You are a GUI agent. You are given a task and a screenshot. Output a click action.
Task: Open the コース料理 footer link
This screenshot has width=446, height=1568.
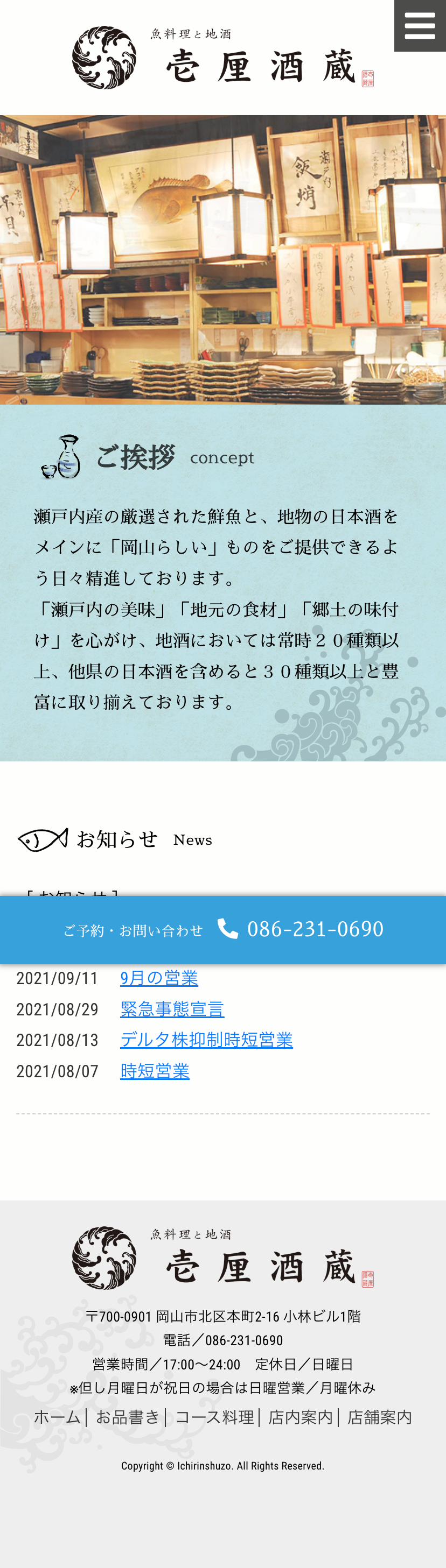214,1417
